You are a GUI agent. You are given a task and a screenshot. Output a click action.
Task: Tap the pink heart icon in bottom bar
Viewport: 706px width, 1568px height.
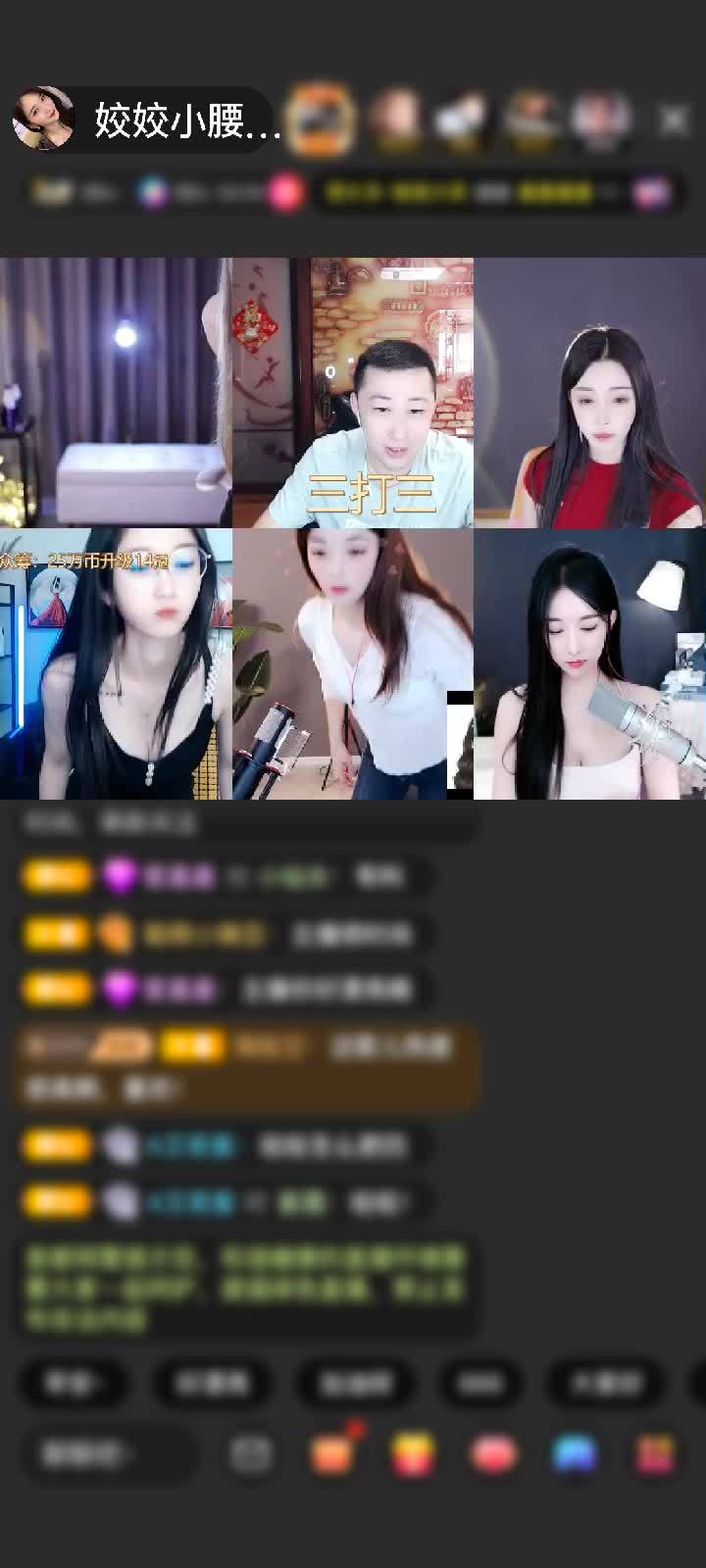493,1454
